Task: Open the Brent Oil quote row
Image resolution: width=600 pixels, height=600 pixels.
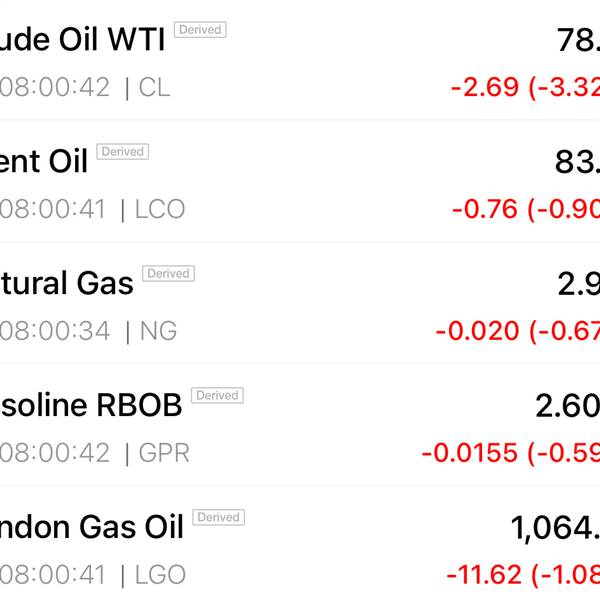Action: (x=300, y=181)
